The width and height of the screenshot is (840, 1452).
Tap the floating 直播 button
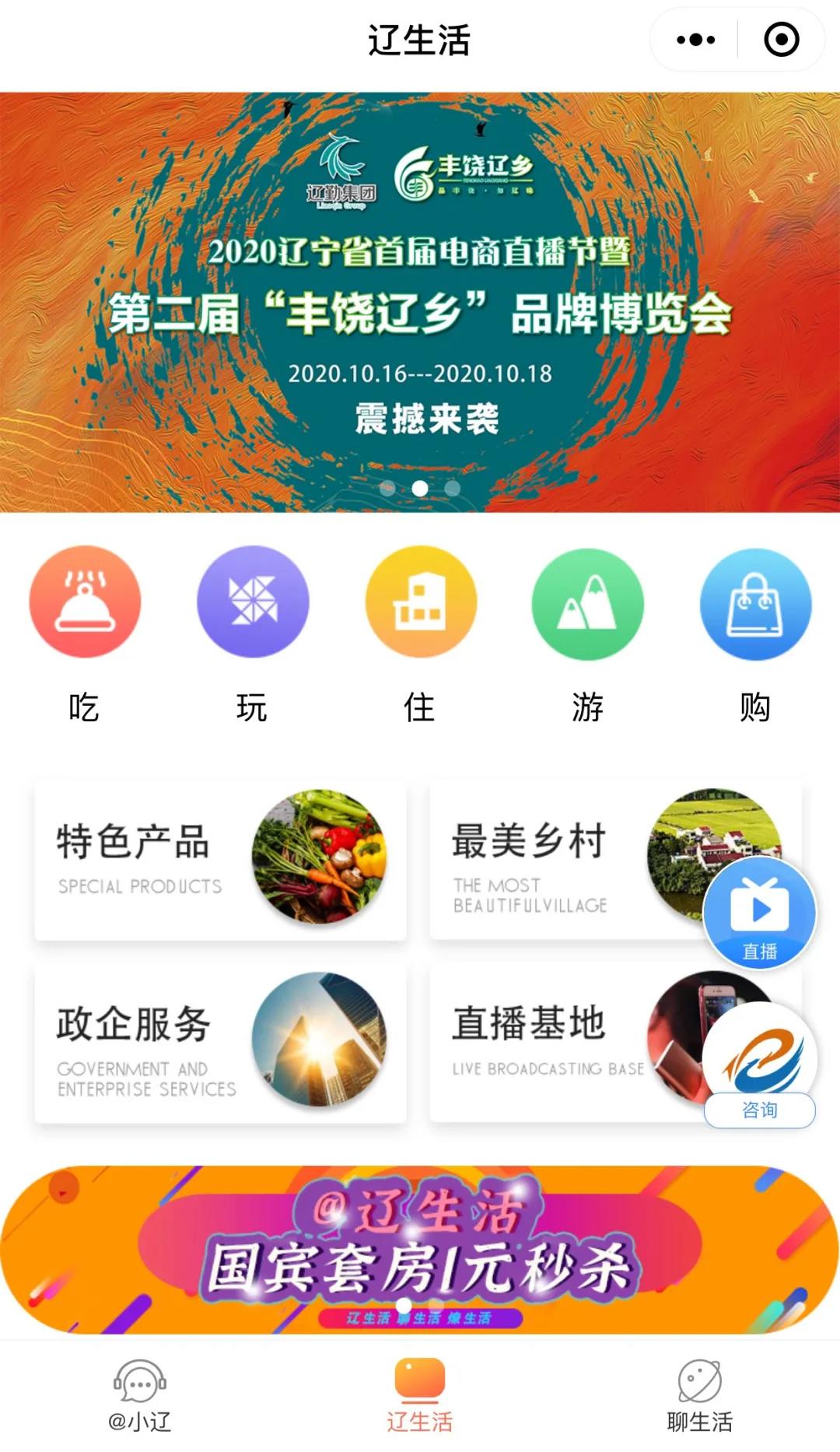tap(759, 914)
